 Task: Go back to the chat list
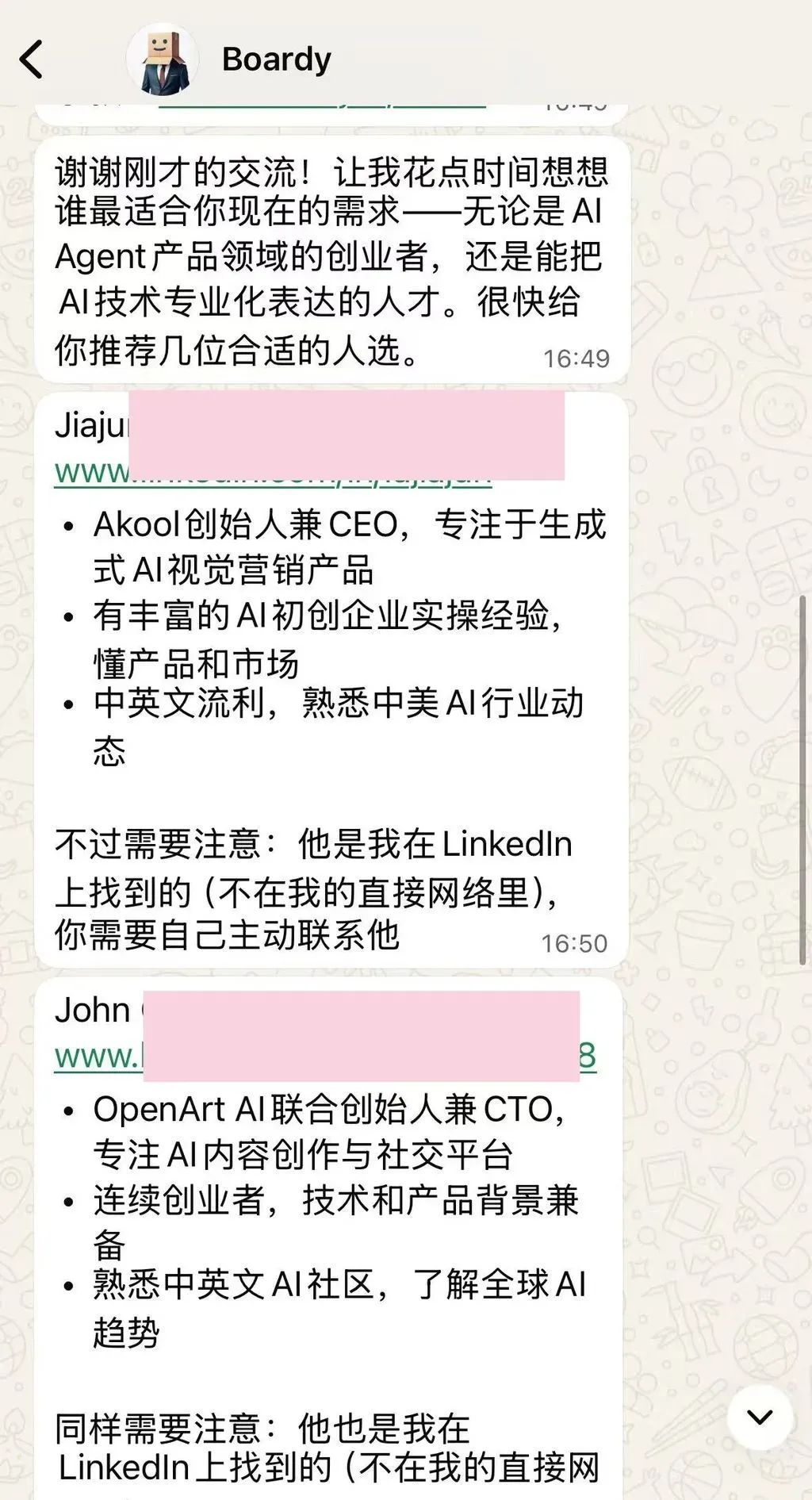click(x=32, y=60)
